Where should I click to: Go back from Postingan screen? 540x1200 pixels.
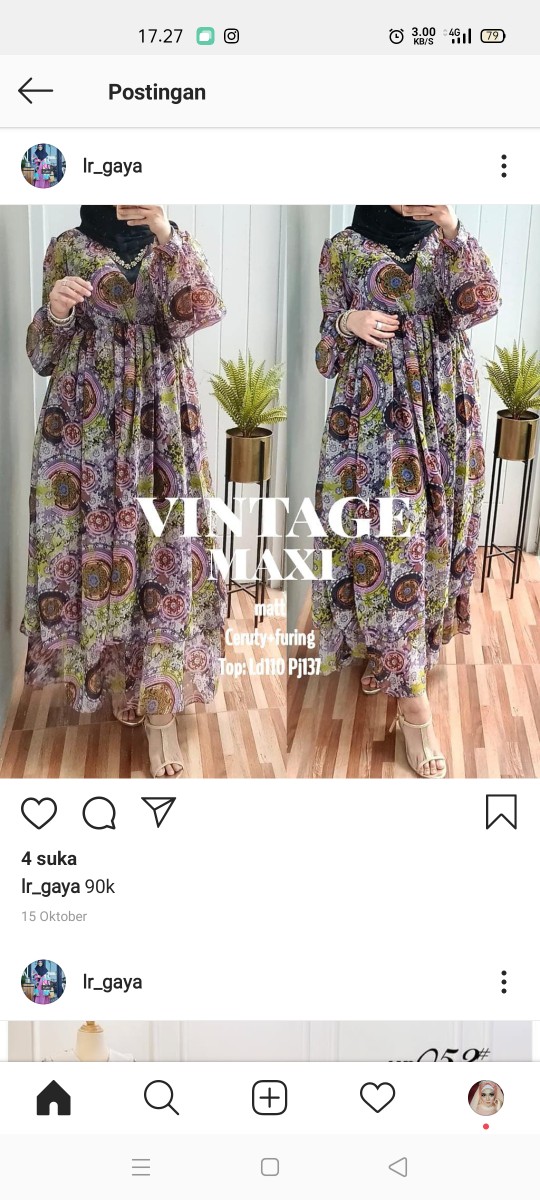(x=35, y=91)
